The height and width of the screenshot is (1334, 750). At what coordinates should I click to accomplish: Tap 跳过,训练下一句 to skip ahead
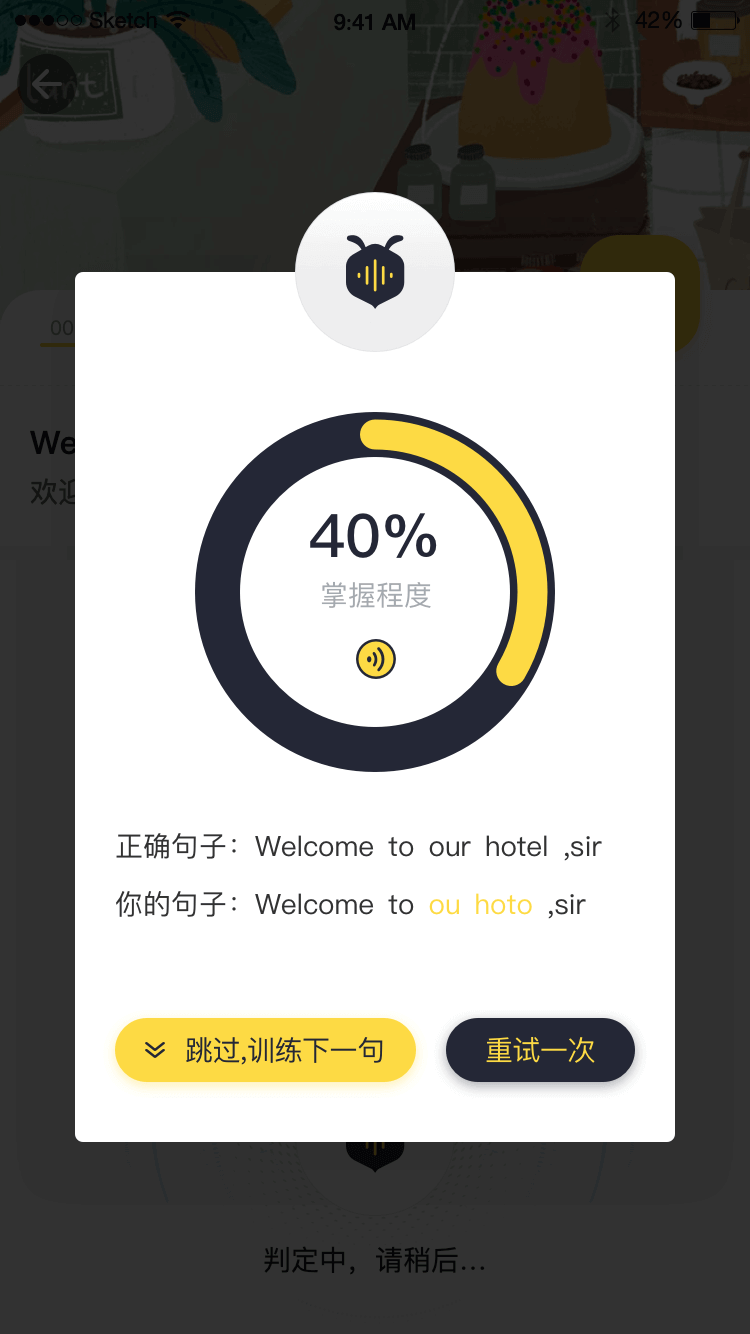tap(265, 1050)
